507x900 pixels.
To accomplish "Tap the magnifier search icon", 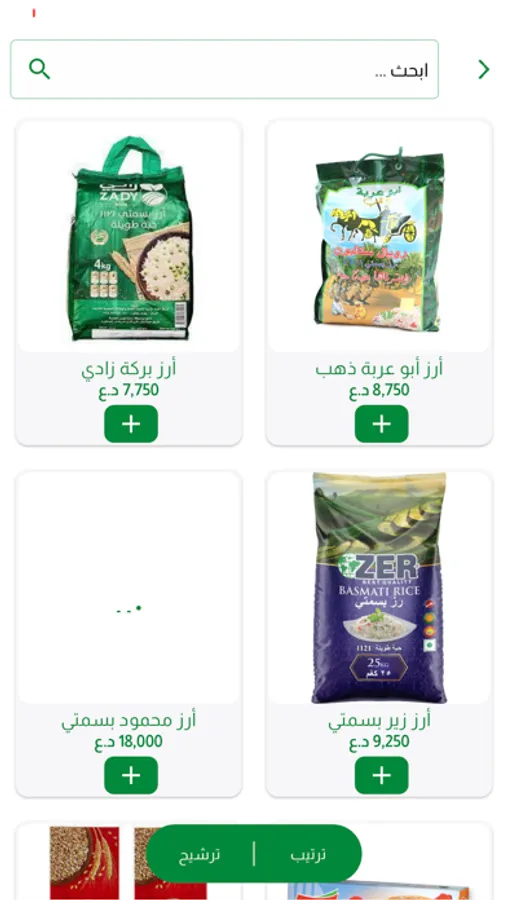I will click(40, 69).
